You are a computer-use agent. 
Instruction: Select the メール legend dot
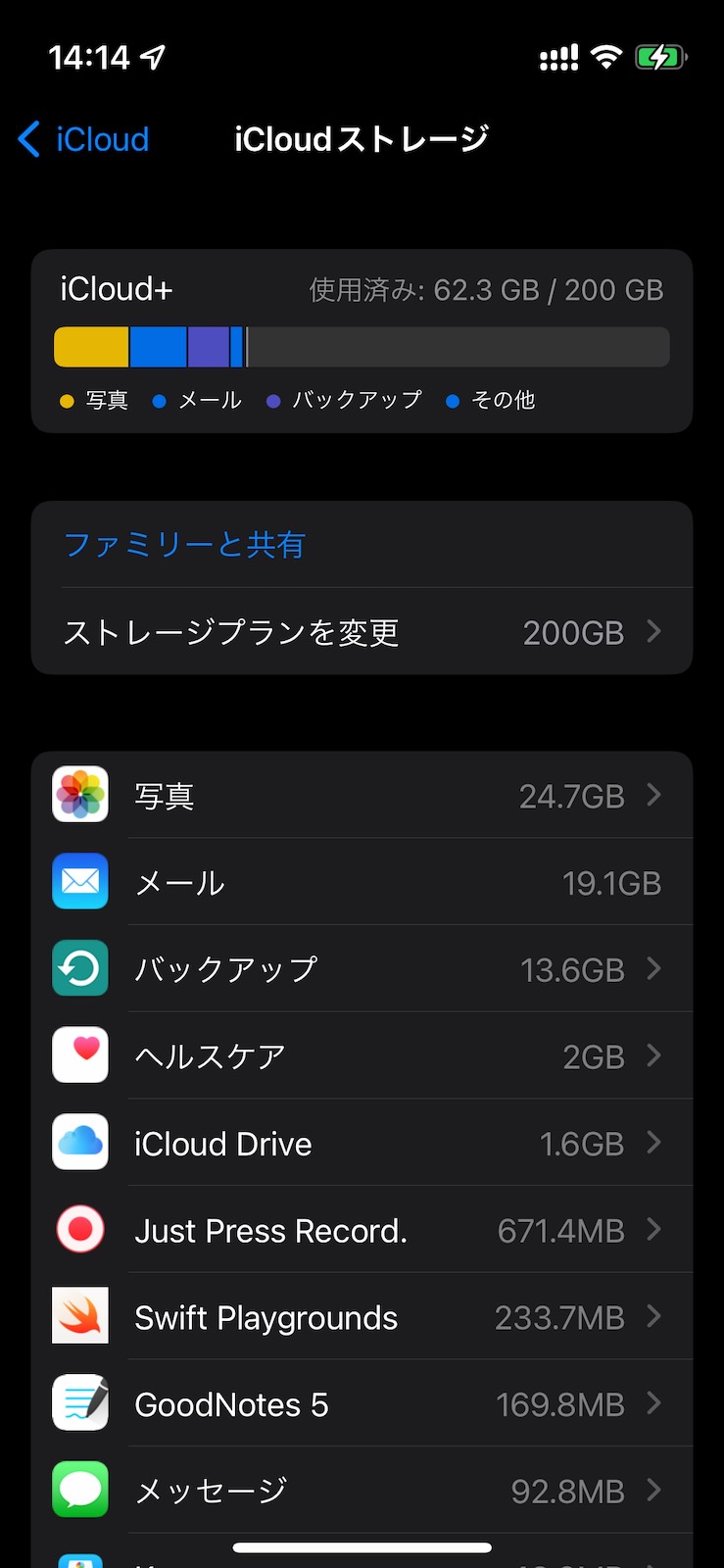click(x=159, y=400)
